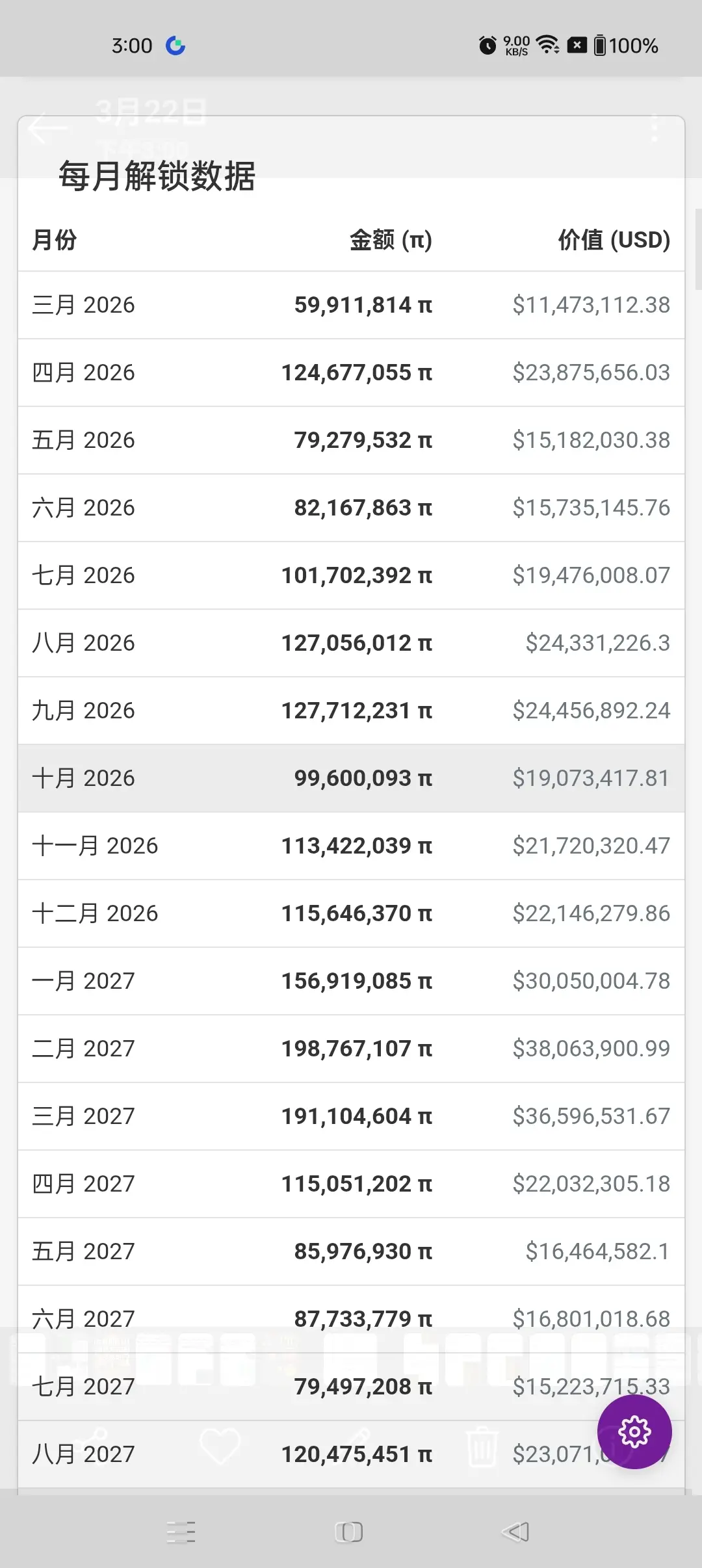Viewport: 702px width, 1568px height.
Task: Open recent apps from the navigation bar
Action: point(181,1532)
